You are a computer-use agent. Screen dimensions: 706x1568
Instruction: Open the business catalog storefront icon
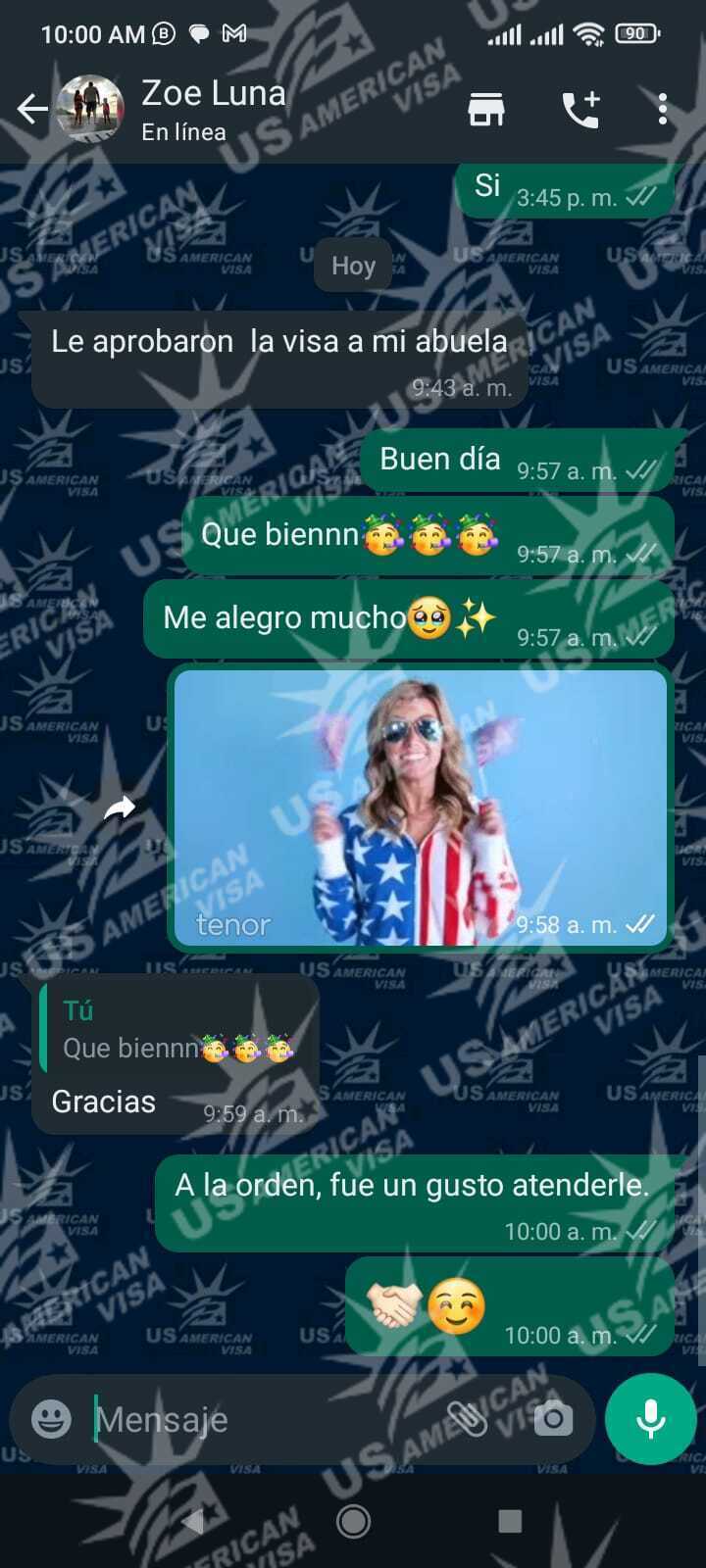click(x=486, y=109)
